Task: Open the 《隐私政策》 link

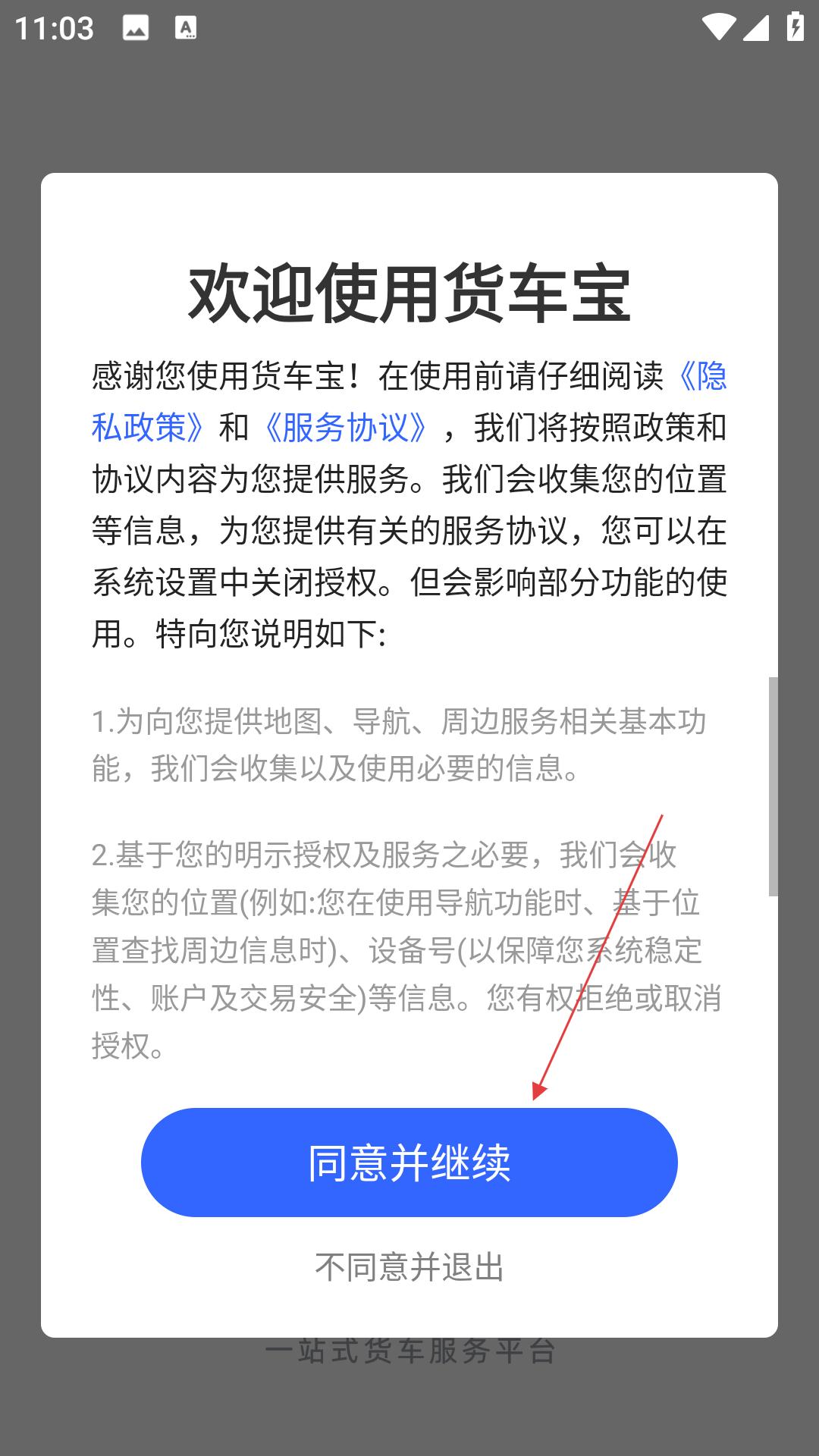Action: [x=148, y=427]
